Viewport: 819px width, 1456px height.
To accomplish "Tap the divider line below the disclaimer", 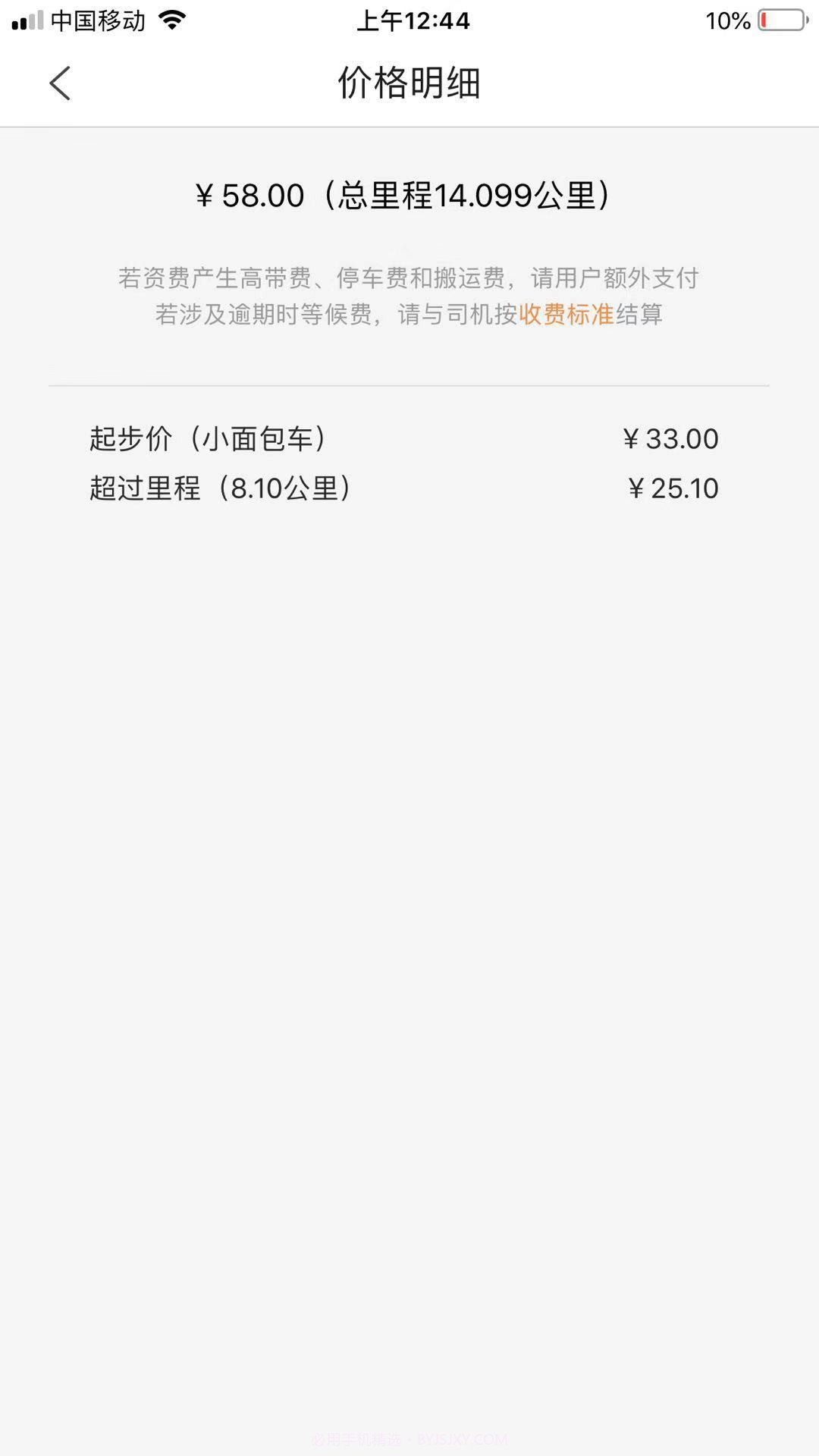I will (x=409, y=385).
